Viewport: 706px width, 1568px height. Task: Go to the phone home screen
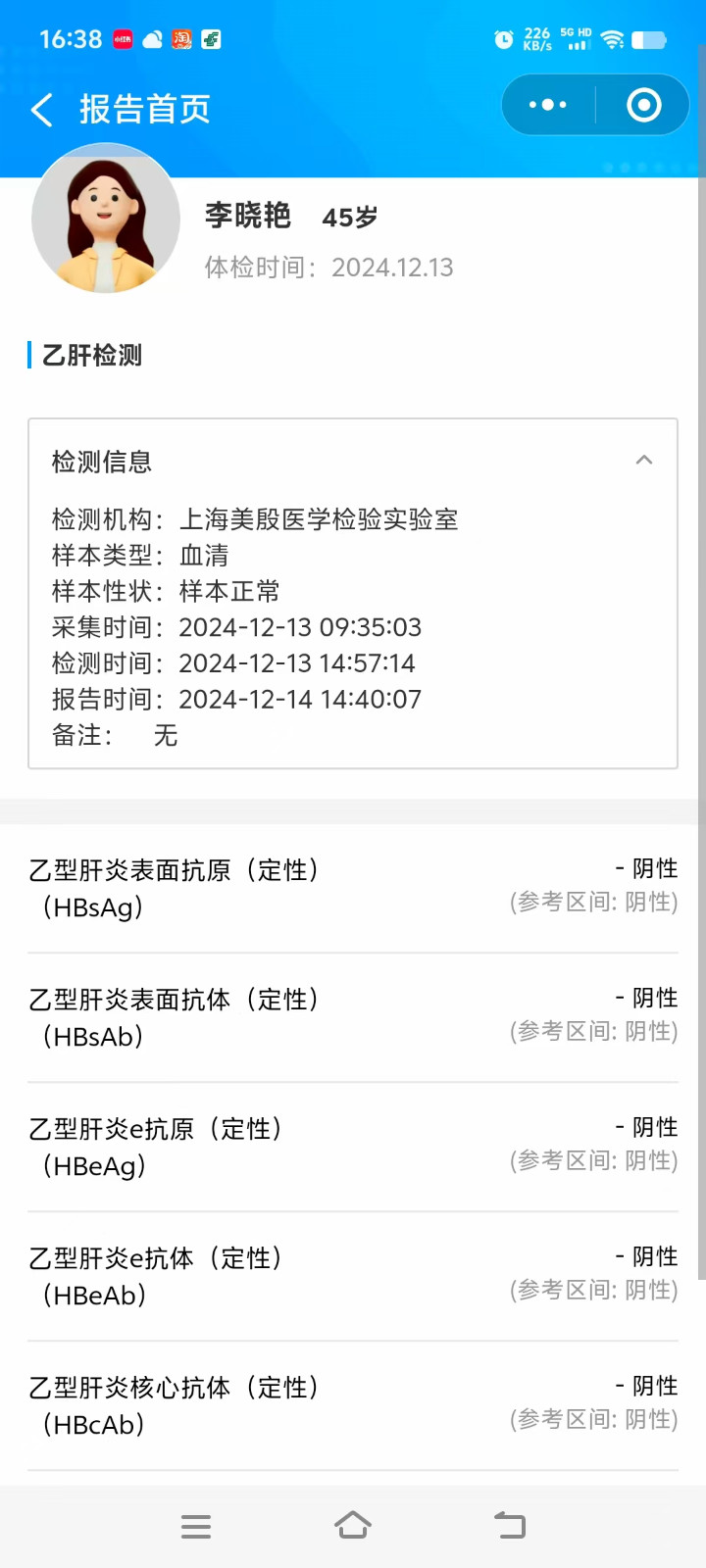click(353, 1526)
